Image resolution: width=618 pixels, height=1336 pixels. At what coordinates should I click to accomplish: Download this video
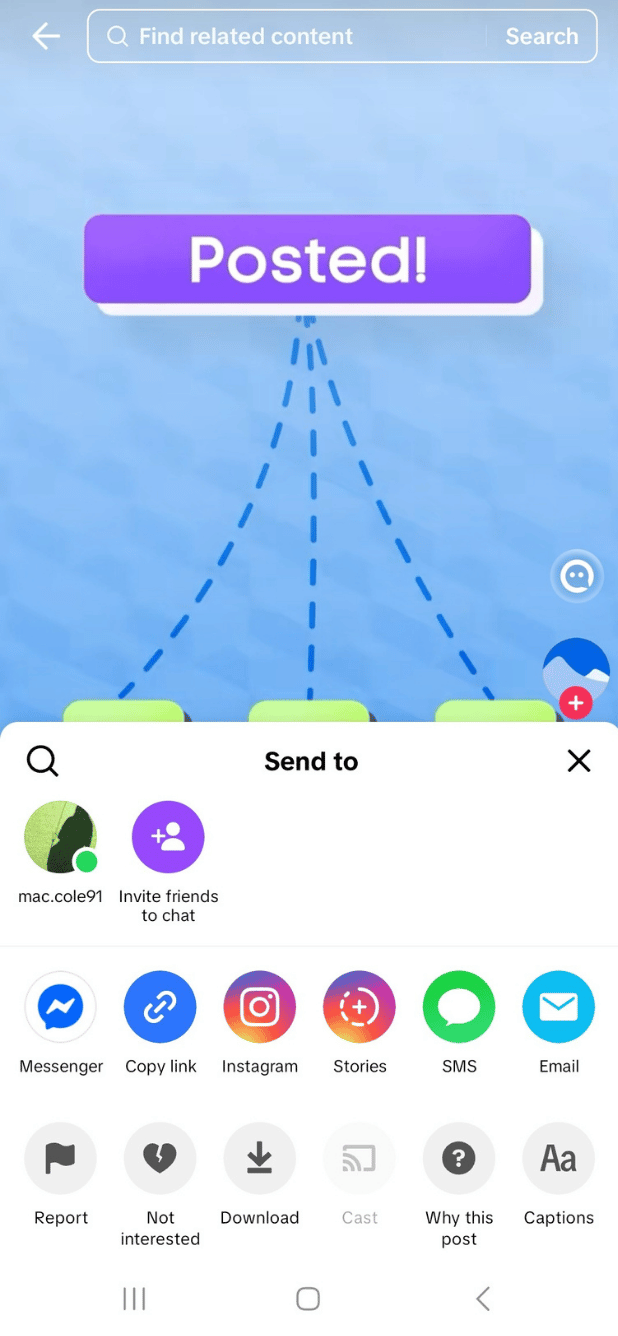(x=260, y=1158)
